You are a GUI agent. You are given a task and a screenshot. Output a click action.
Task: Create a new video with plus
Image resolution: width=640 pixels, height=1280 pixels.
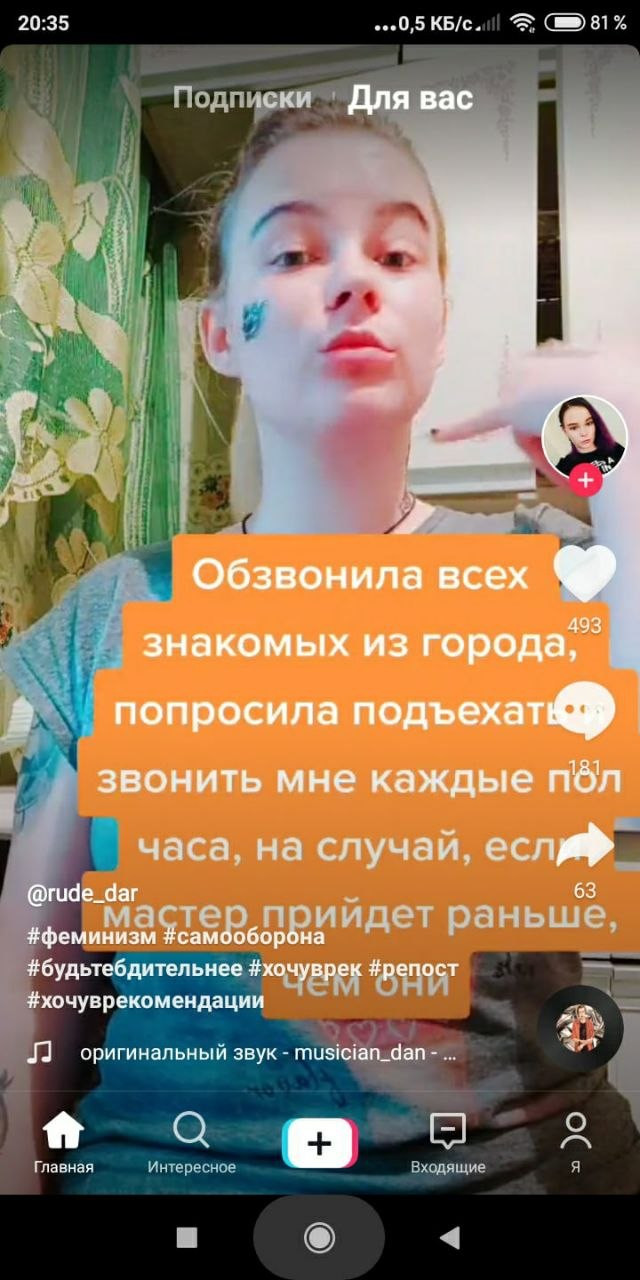coord(319,1143)
